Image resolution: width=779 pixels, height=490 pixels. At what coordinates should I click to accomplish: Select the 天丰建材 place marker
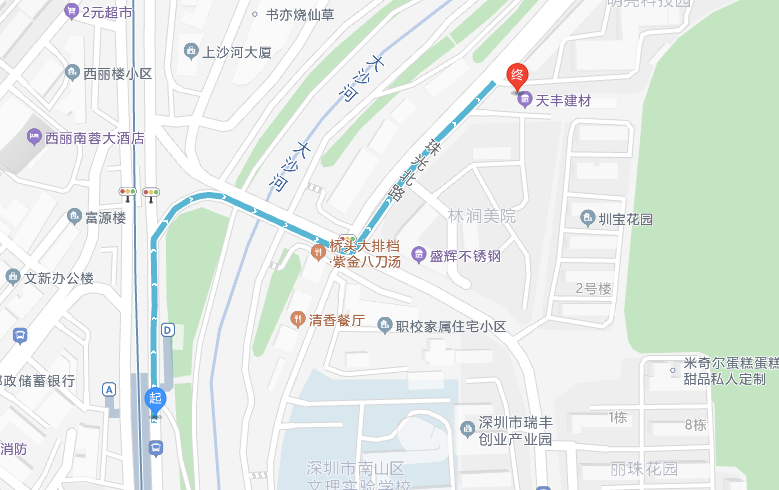pos(524,100)
